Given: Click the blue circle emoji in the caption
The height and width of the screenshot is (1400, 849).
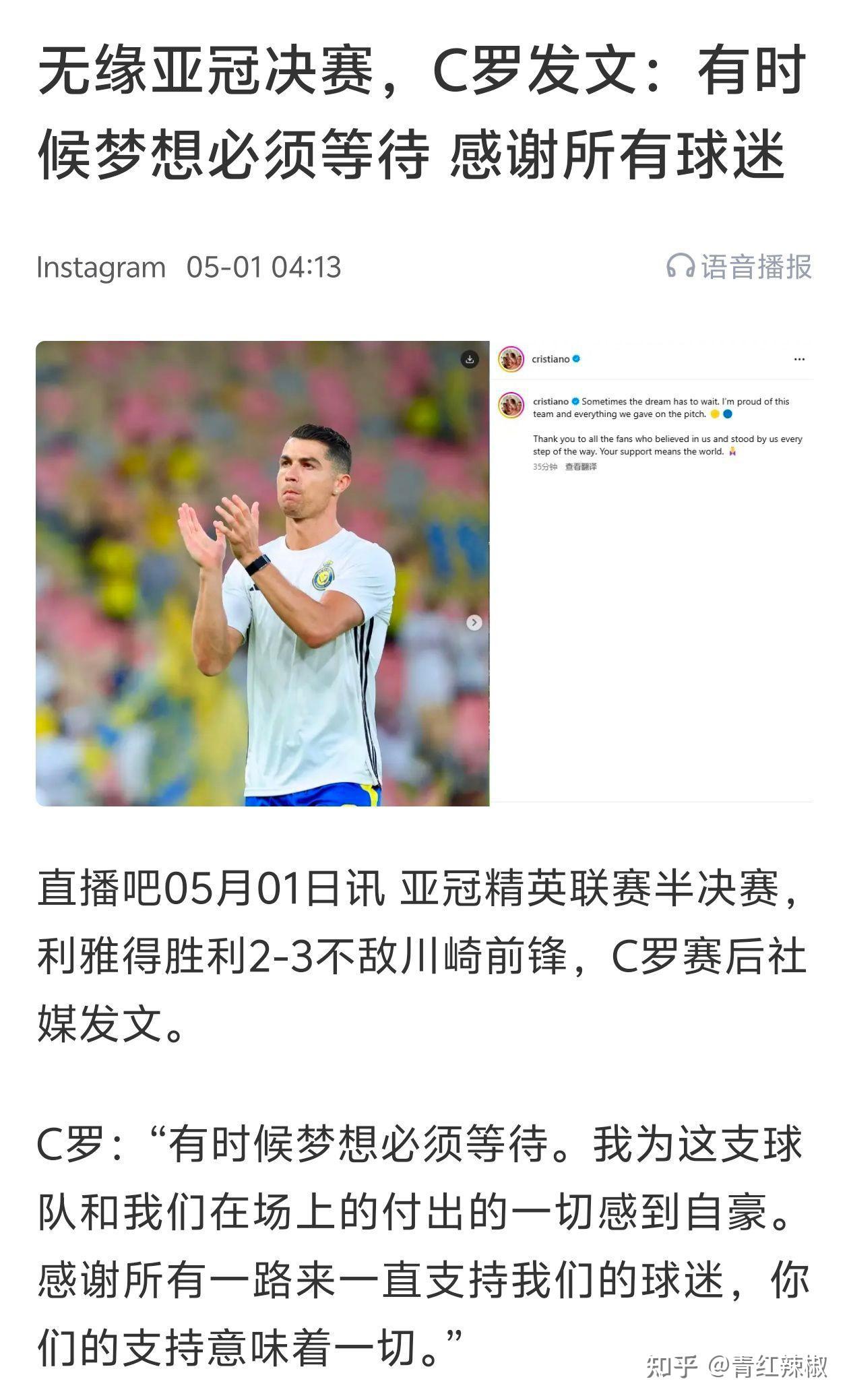Looking at the screenshot, I should point(728,414).
